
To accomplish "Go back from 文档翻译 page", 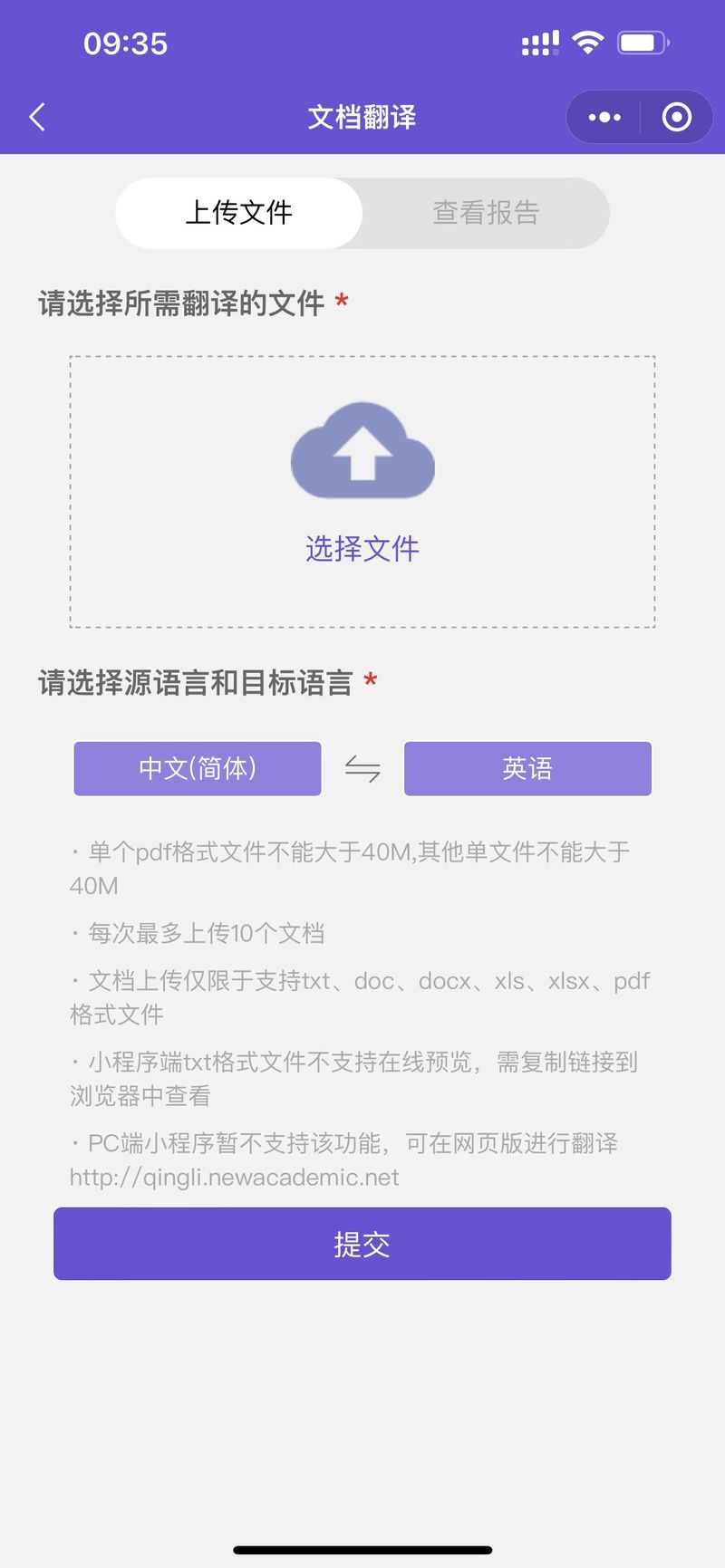I will click(37, 117).
